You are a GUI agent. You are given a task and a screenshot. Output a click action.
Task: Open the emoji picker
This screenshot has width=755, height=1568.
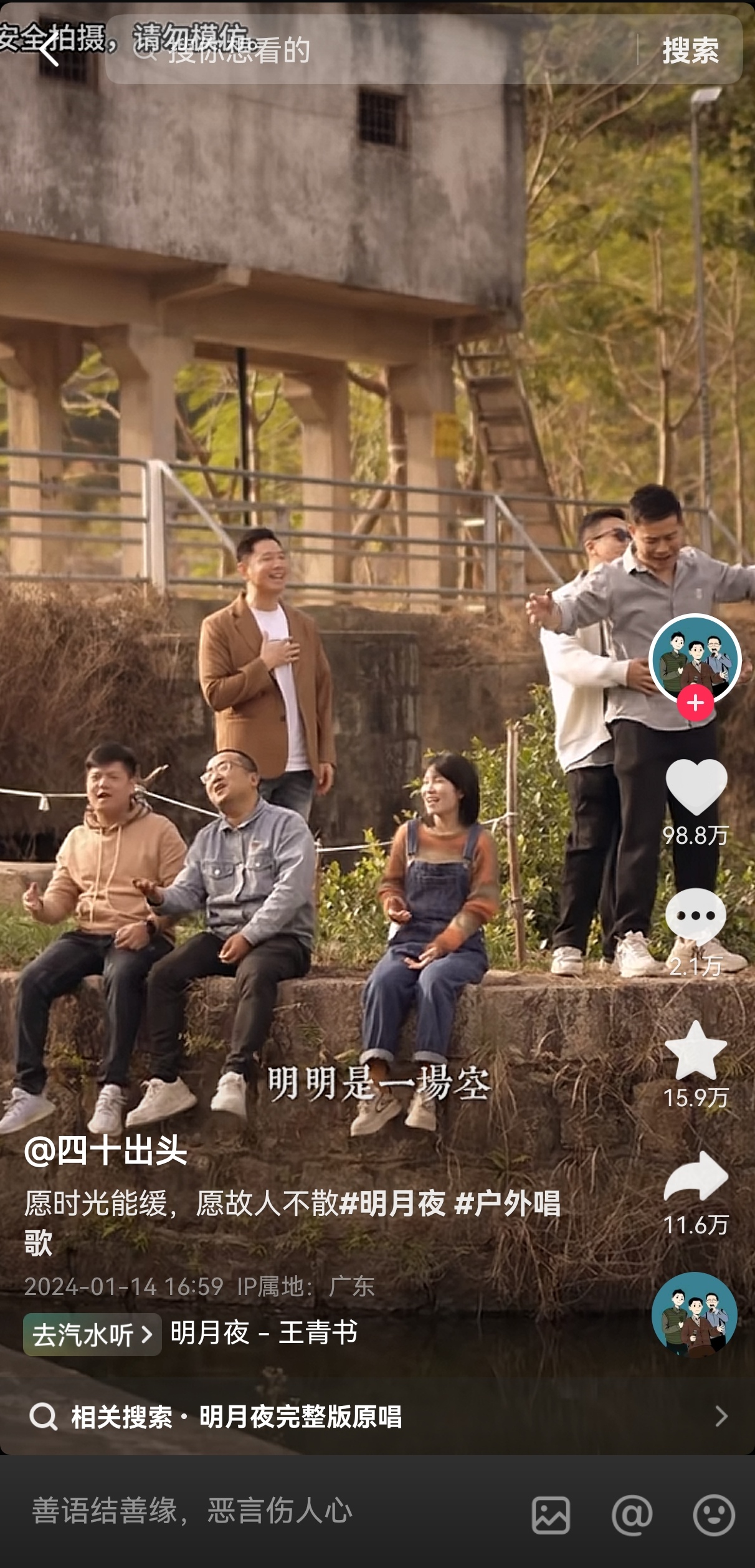pyautogui.click(x=713, y=1514)
